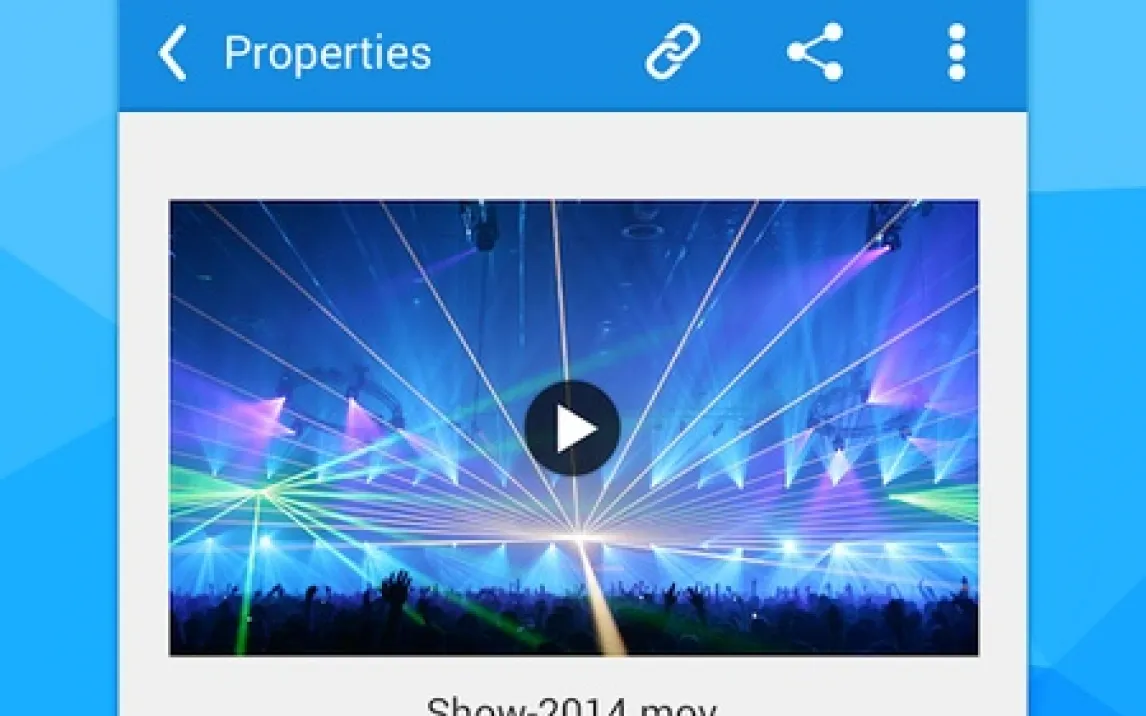Go back from the Properties screen
1146x716 pixels.
173,53
